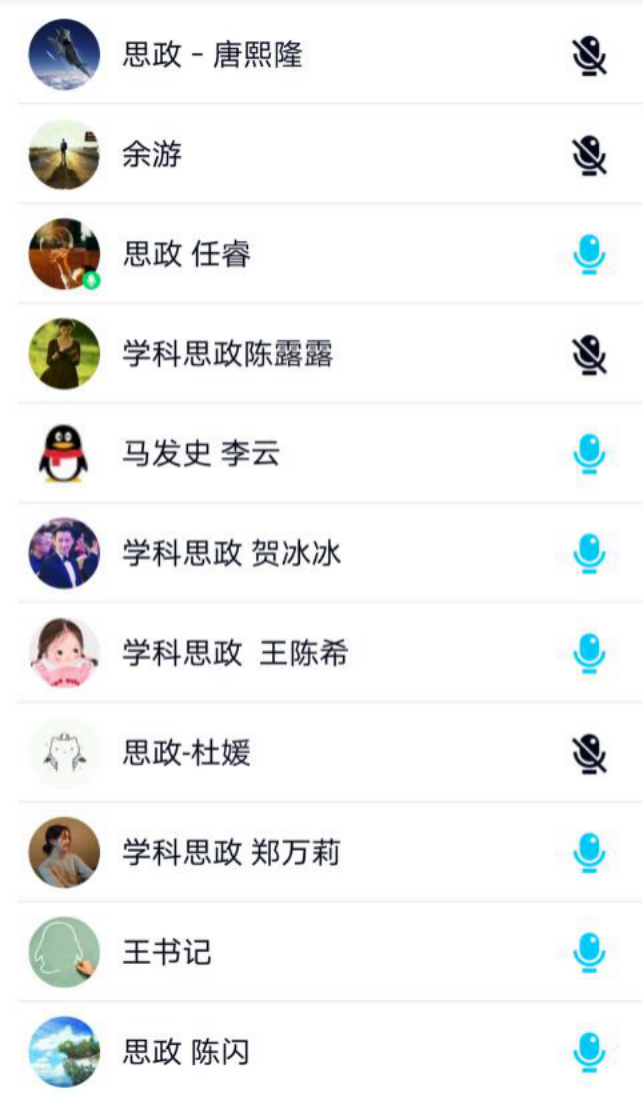Tap the microphone icon beside 王书记
Image resolution: width=643 pixels, height=1098 pixels.
590,952
